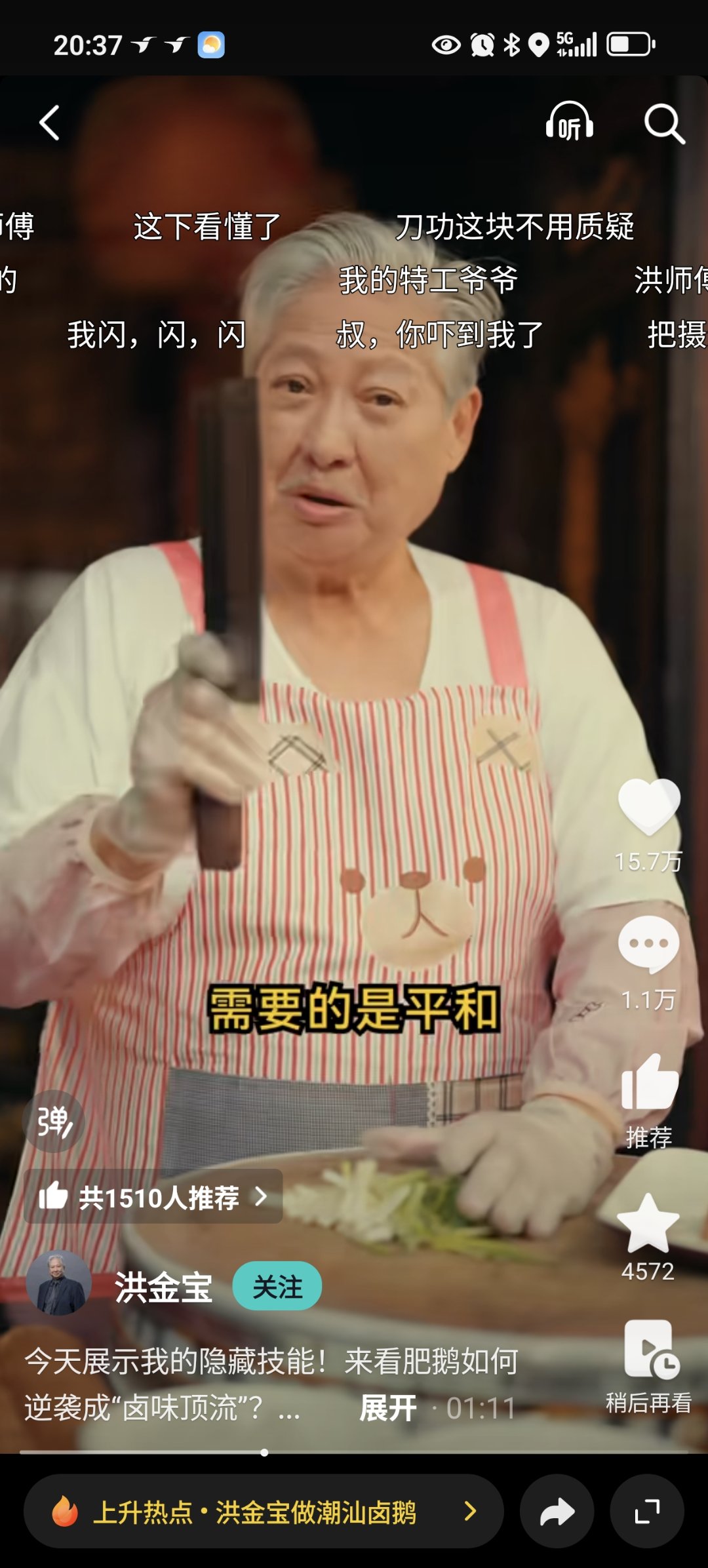Open the comments with 1.1万 count
The image size is (708, 1568).
[x=648, y=945]
